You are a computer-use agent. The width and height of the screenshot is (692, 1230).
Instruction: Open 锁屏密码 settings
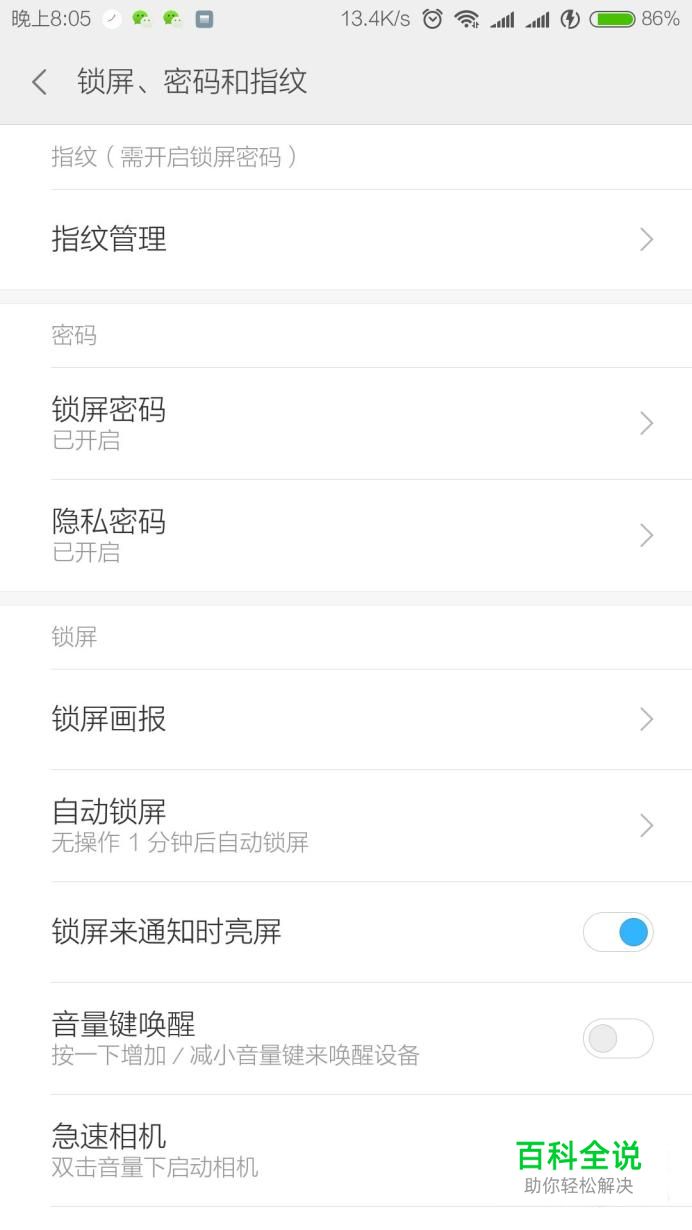[x=346, y=423]
